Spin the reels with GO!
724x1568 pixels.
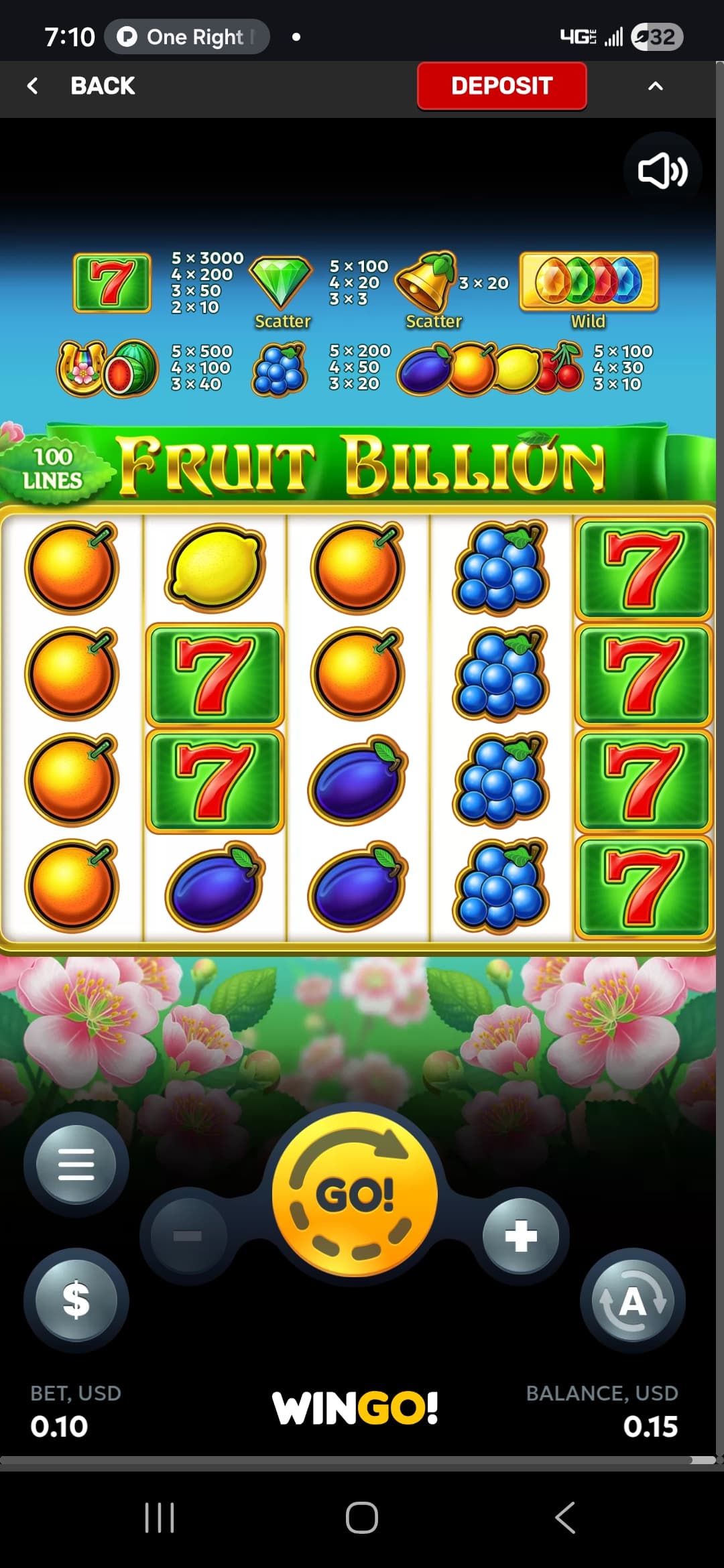pyautogui.click(x=355, y=1195)
